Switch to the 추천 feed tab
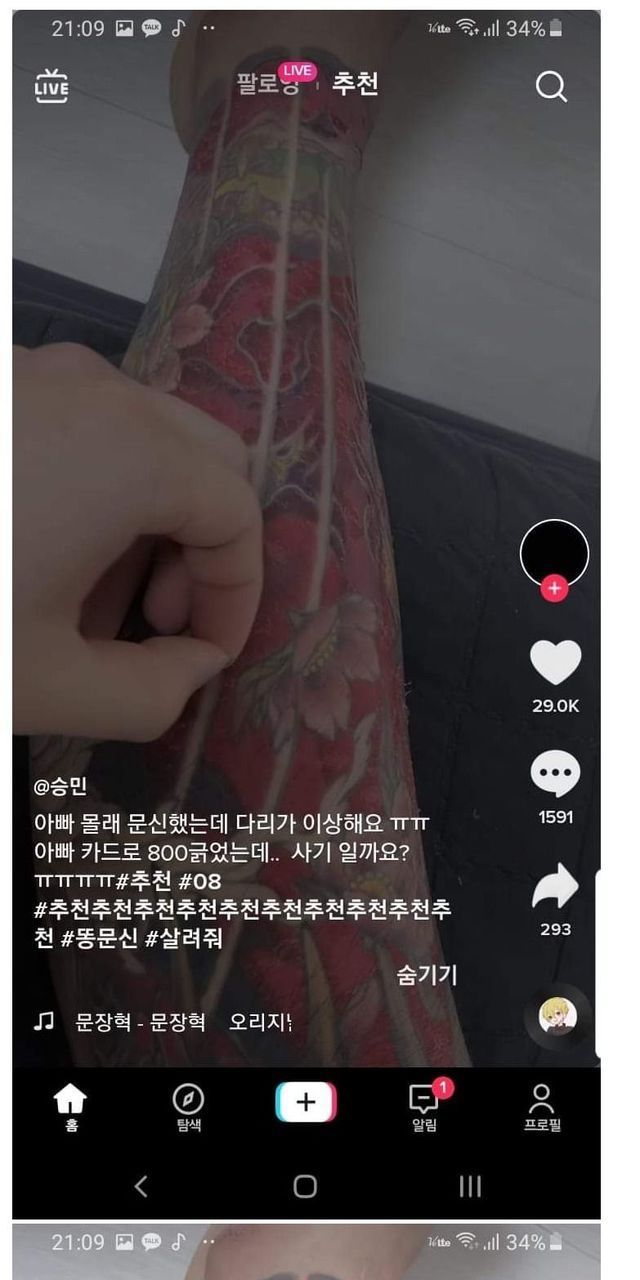 coord(355,84)
